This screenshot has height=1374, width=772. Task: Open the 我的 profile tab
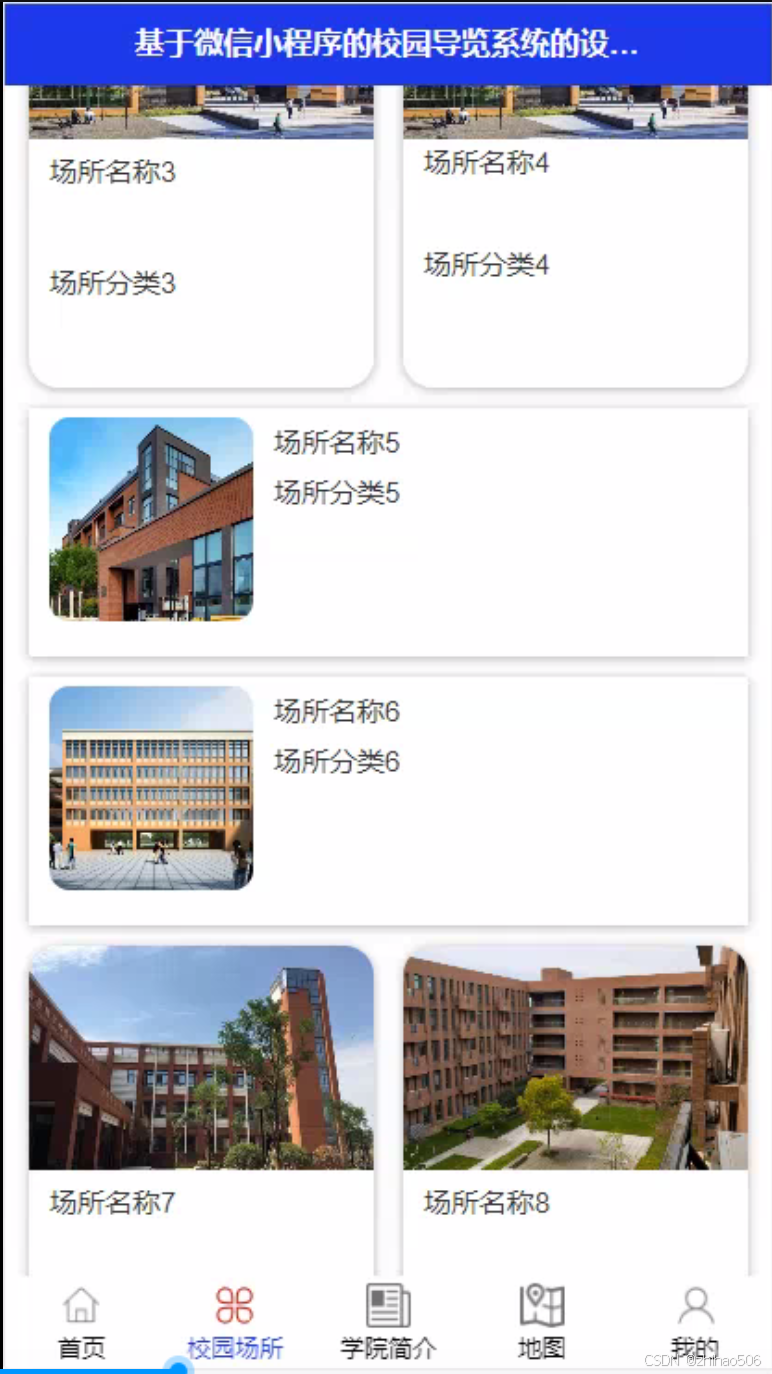695,1322
